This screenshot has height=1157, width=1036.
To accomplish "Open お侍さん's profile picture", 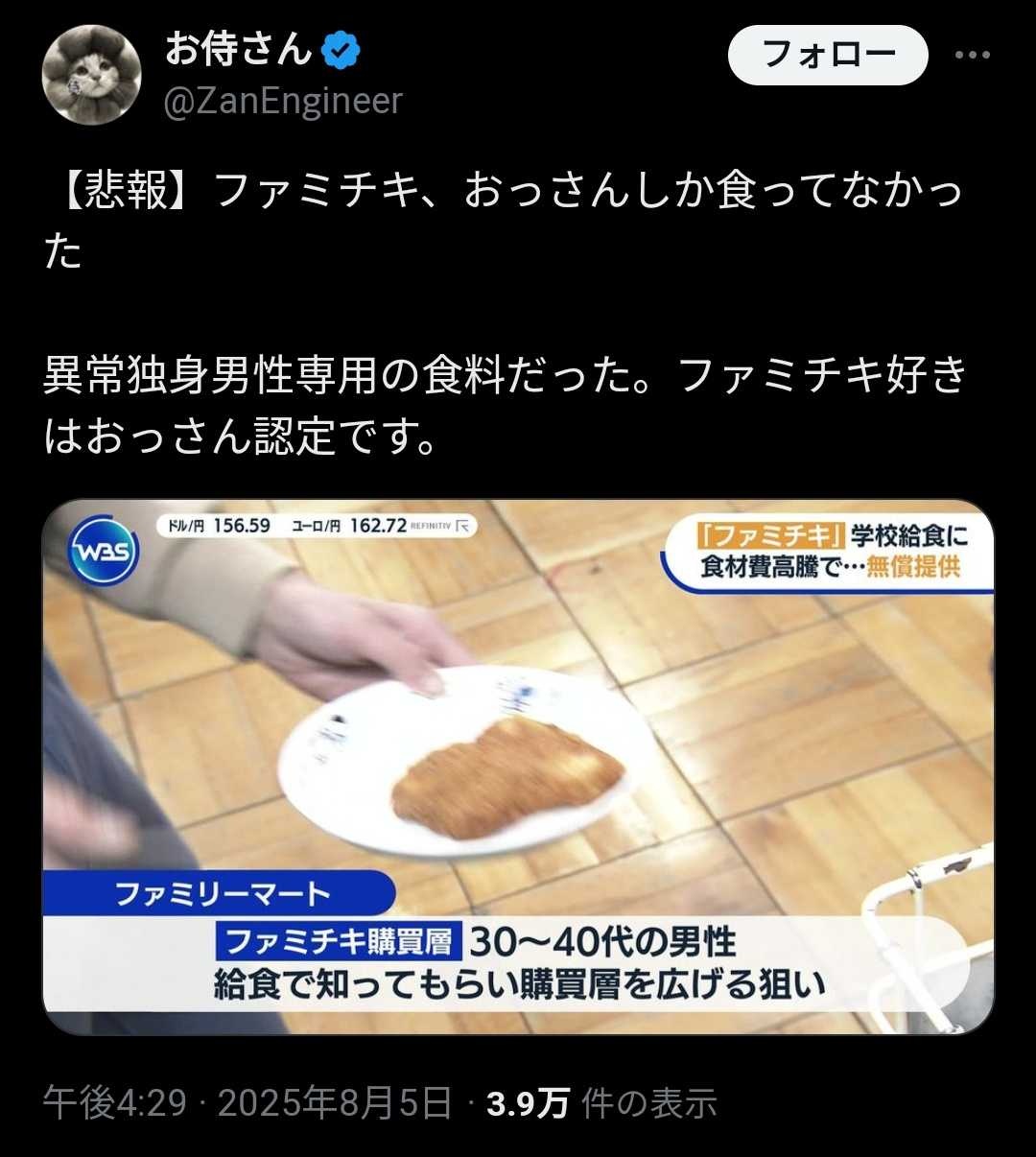I will point(92,75).
